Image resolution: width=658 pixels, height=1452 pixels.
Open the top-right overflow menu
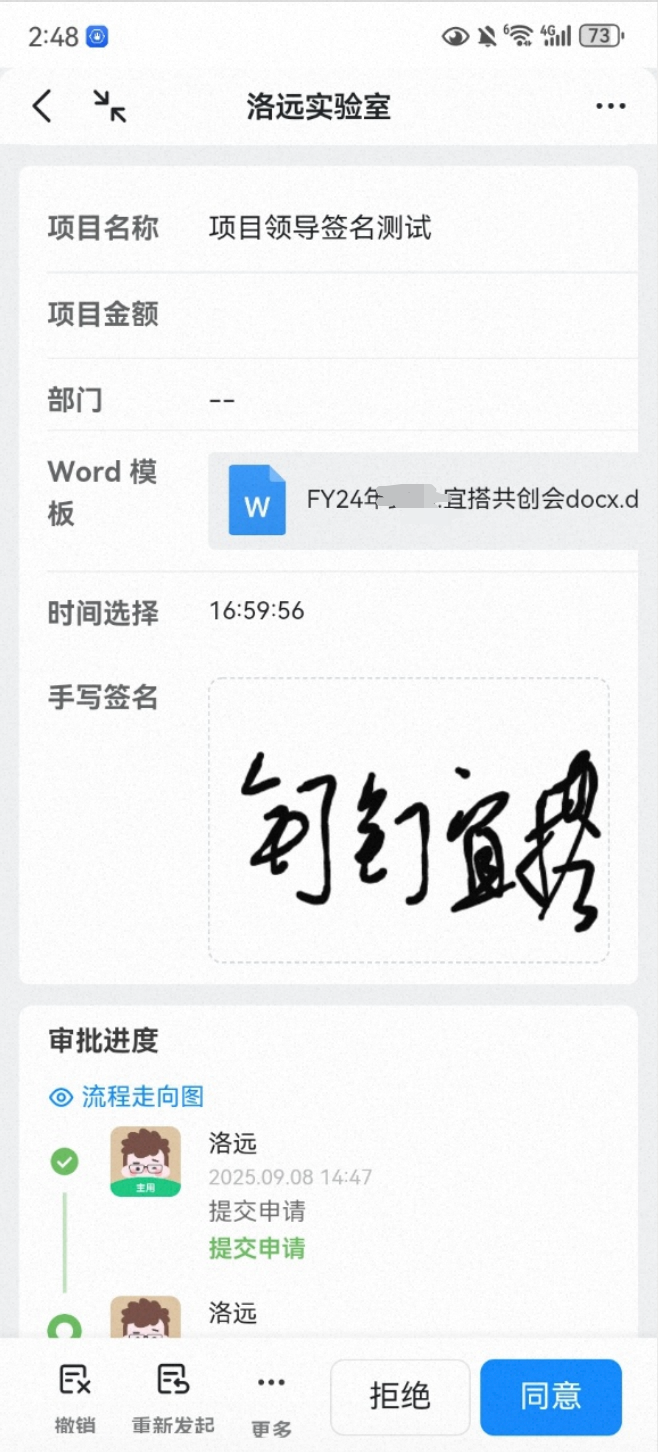610,107
